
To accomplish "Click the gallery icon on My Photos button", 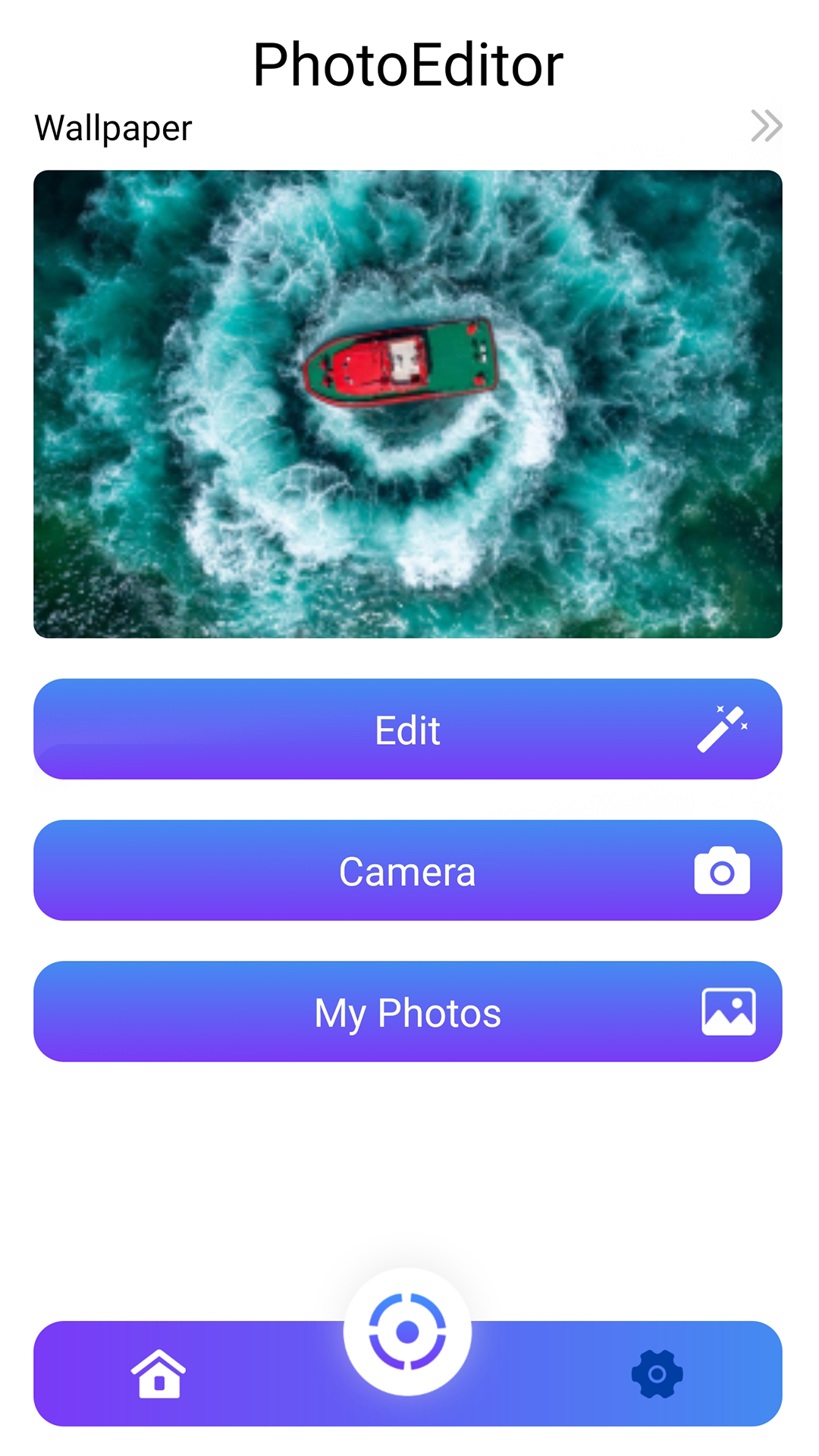I will coord(730,1012).
